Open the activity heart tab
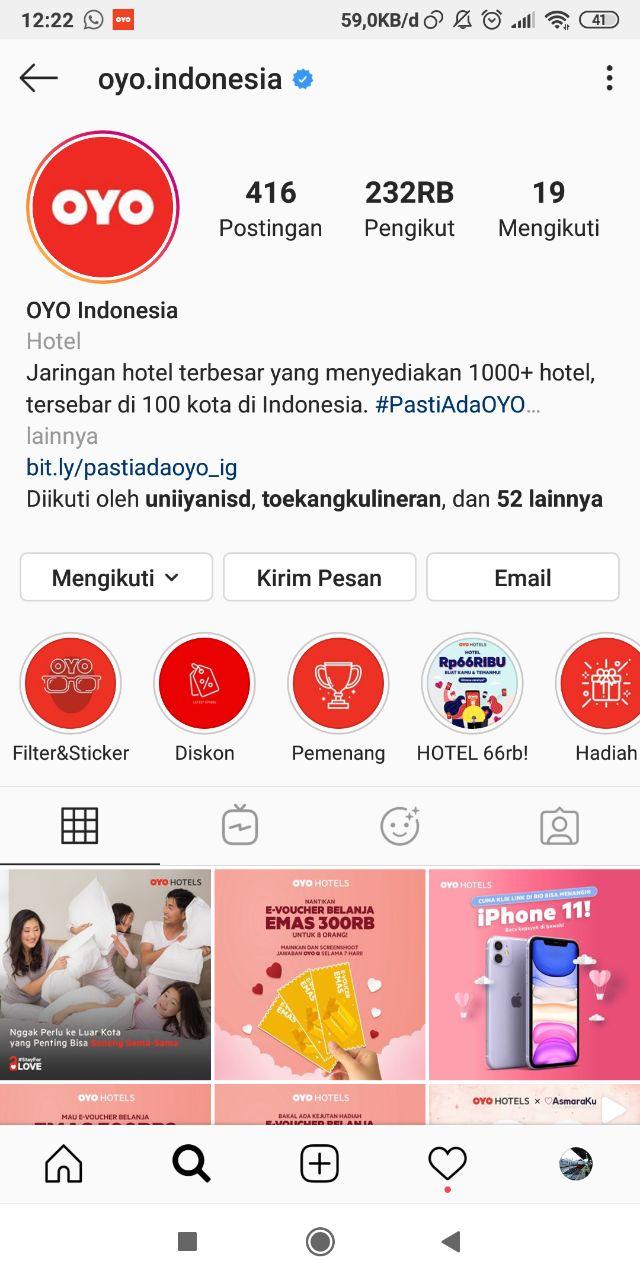This screenshot has width=640, height=1280. pos(447,1163)
